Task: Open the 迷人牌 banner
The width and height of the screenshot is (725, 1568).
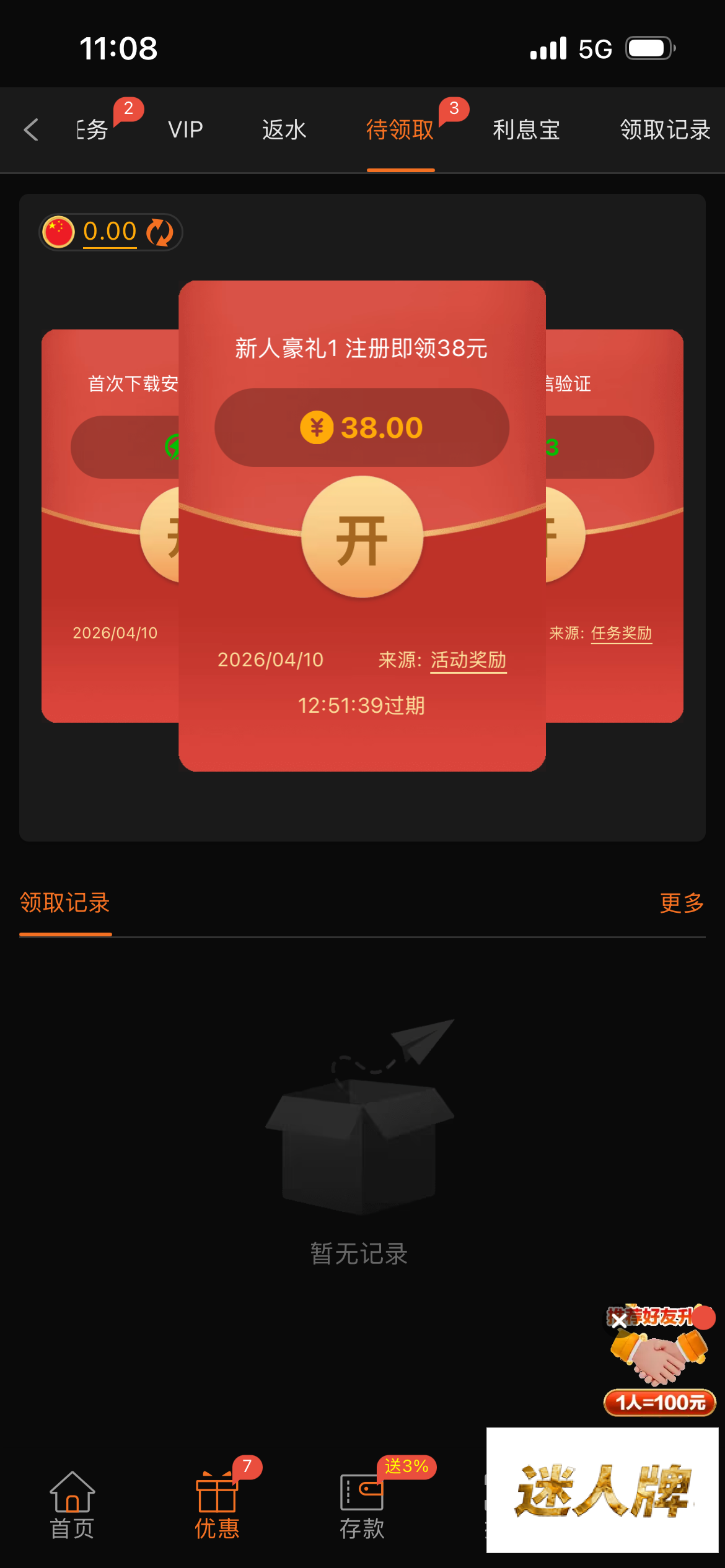Action: (602, 1490)
